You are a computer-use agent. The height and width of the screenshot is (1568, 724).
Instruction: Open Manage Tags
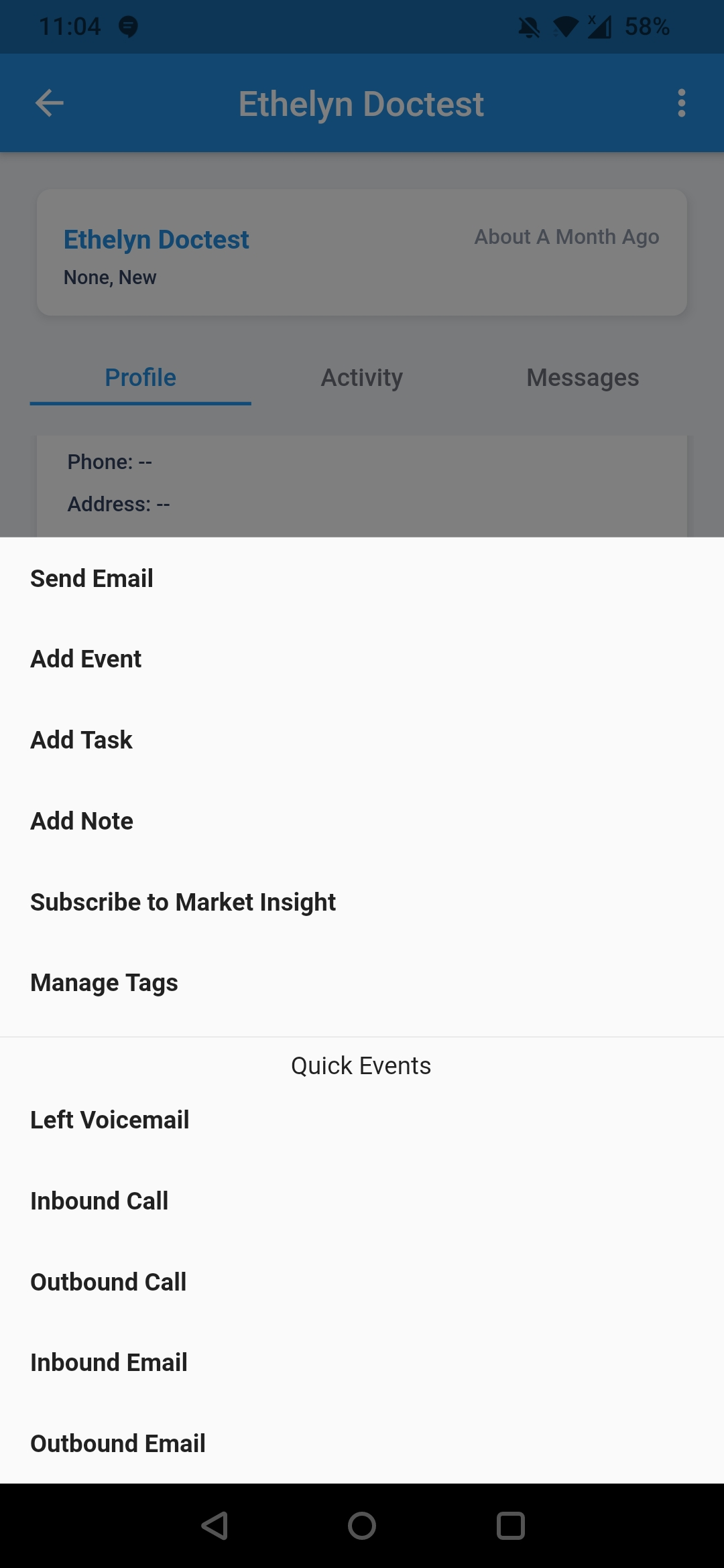pyautogui.click(x=104, y=982)
